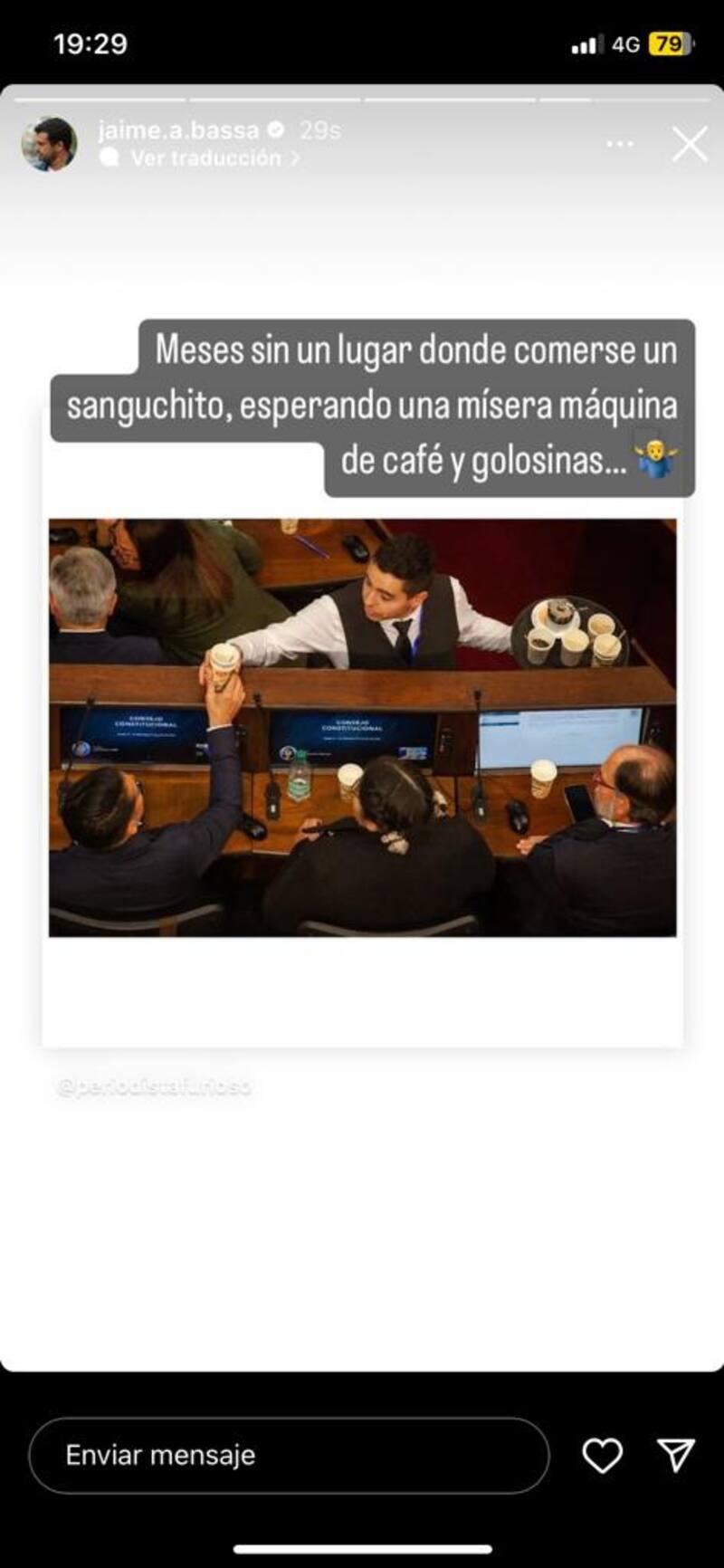Like this story with the heart
This screenshot has width=724, height=1568.
(602, 1455)
